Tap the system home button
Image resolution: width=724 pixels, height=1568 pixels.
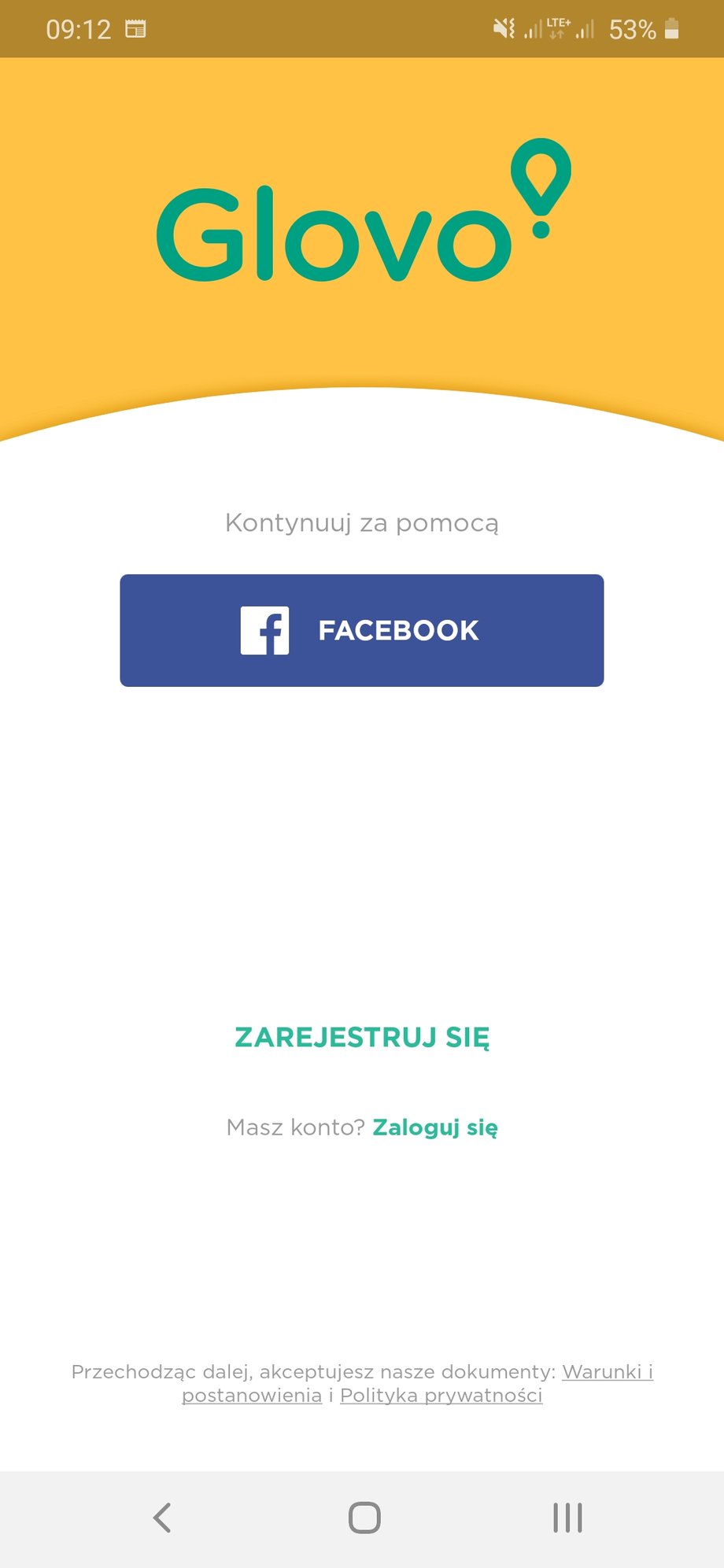[x=364, y=1518]
